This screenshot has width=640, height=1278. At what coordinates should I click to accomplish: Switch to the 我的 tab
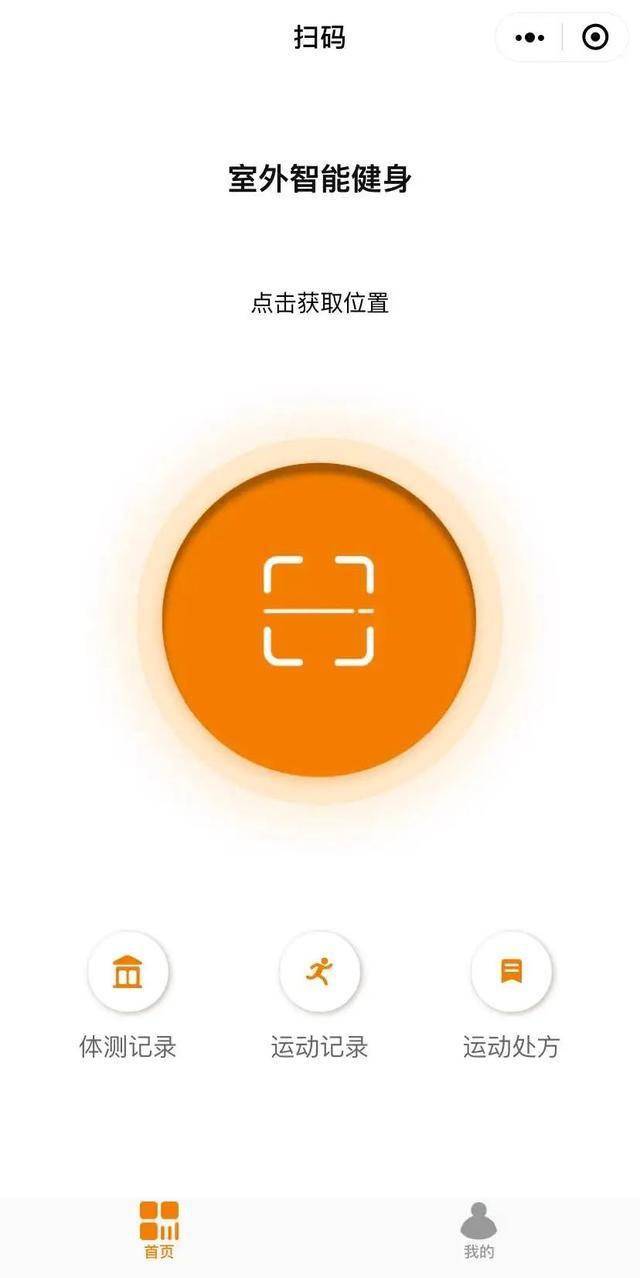[x=479, y=1230]
